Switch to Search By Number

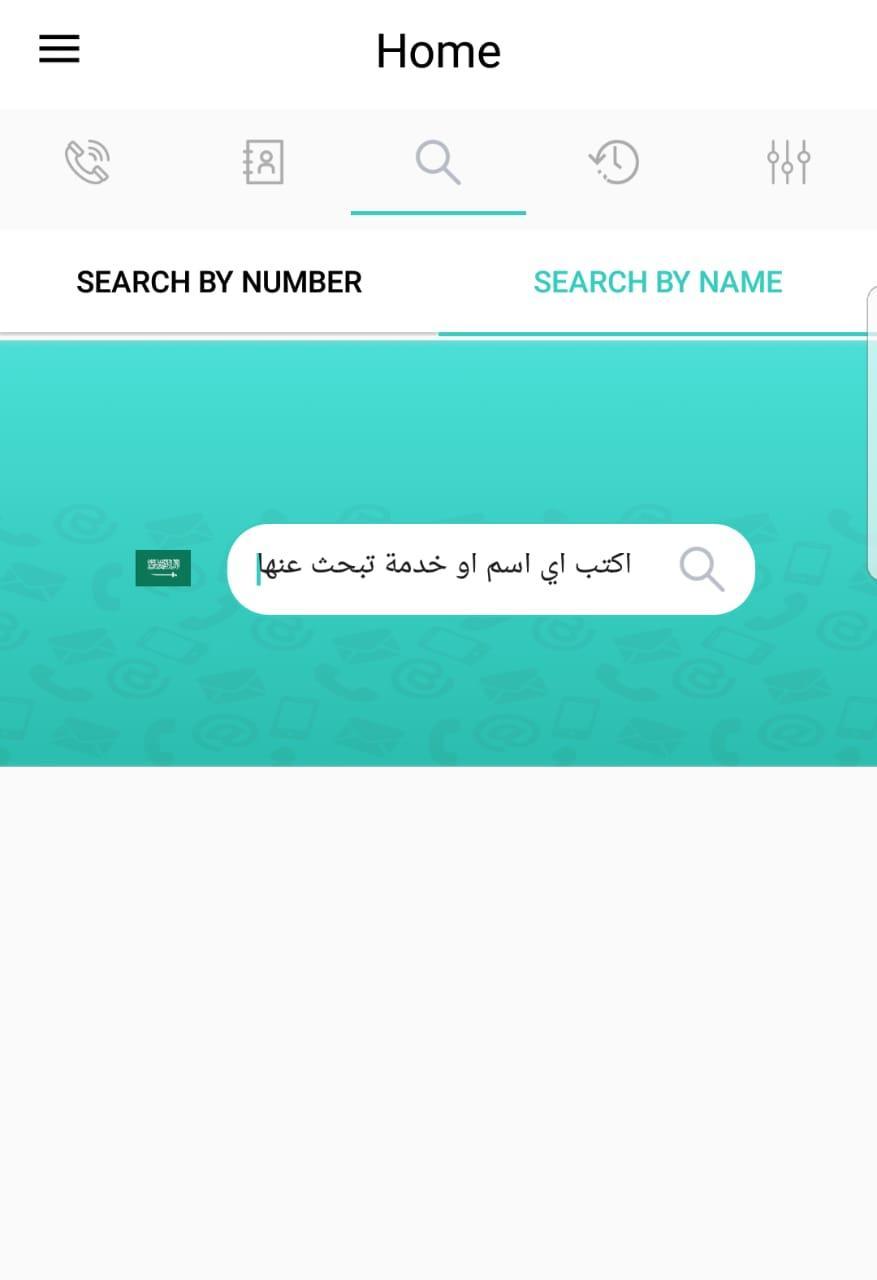pos(219,283)
